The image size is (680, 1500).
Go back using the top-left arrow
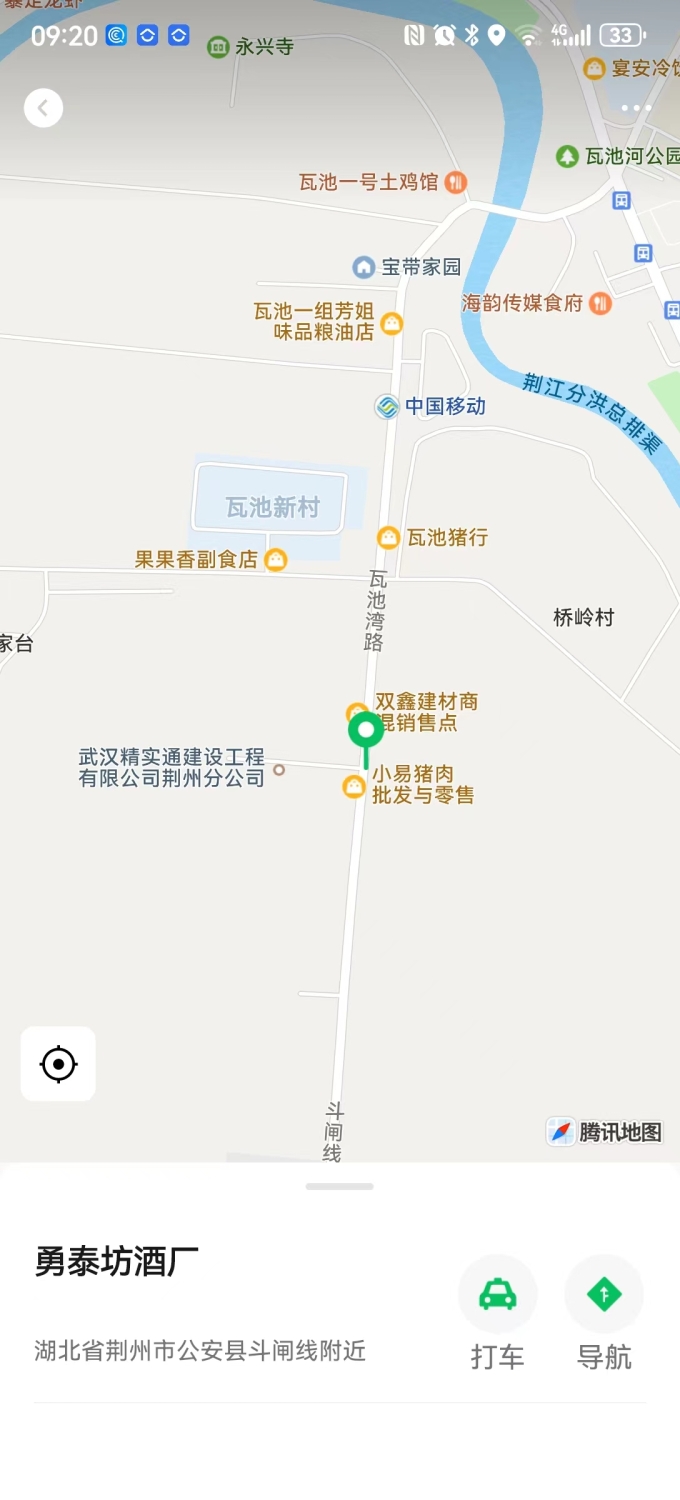tap(43, 108)
